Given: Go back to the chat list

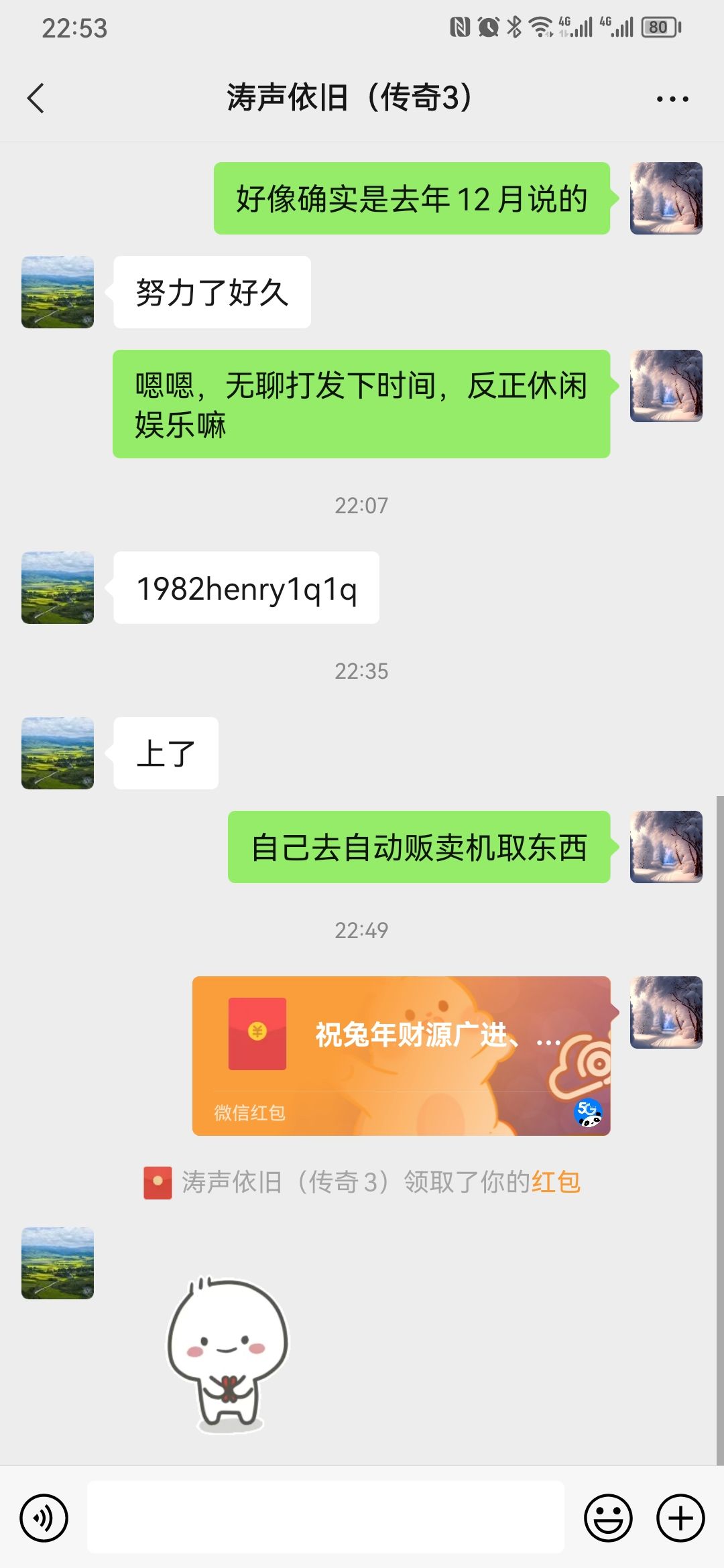Looking at the screenshot, I should pyautogui.click(x=36, y=99).
